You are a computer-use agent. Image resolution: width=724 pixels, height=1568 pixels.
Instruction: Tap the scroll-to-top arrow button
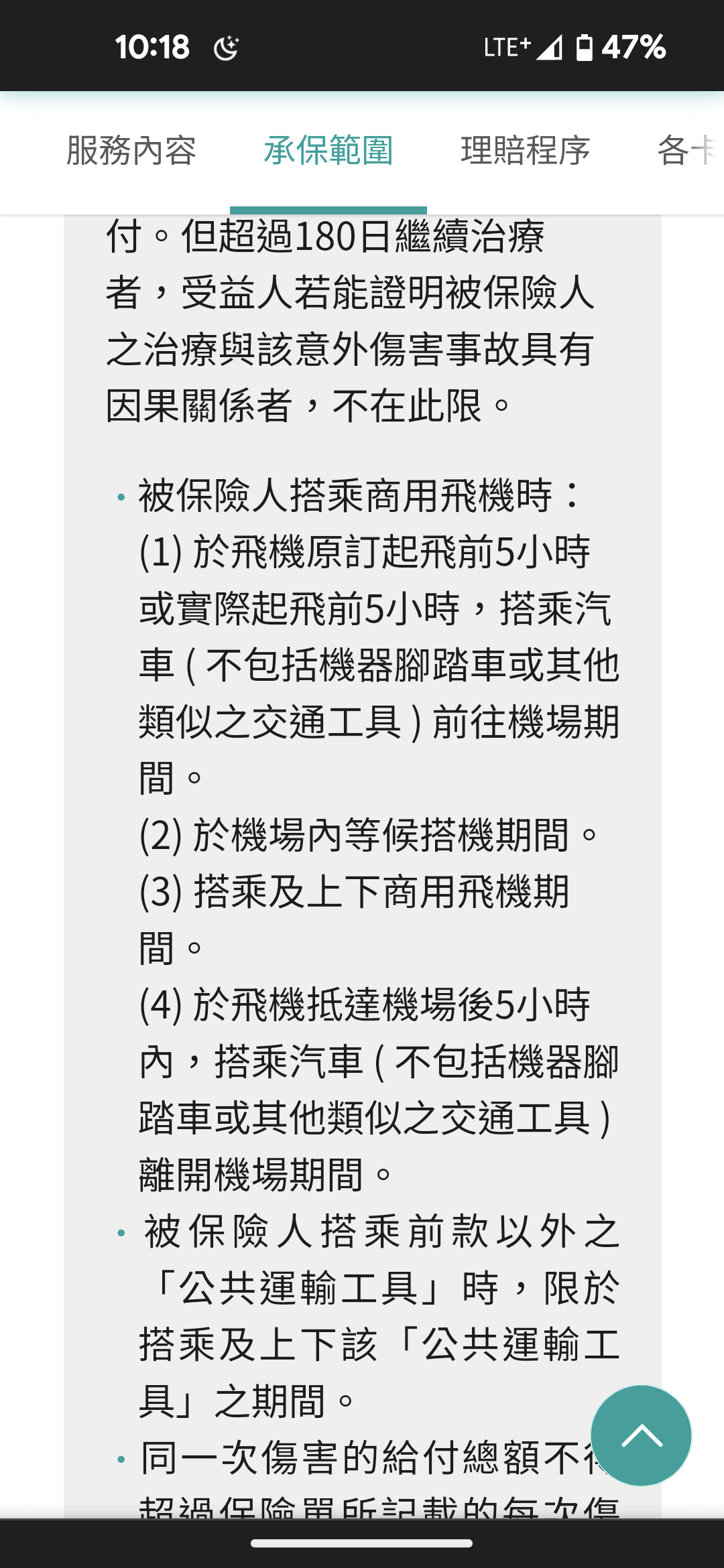[641, 1435]
